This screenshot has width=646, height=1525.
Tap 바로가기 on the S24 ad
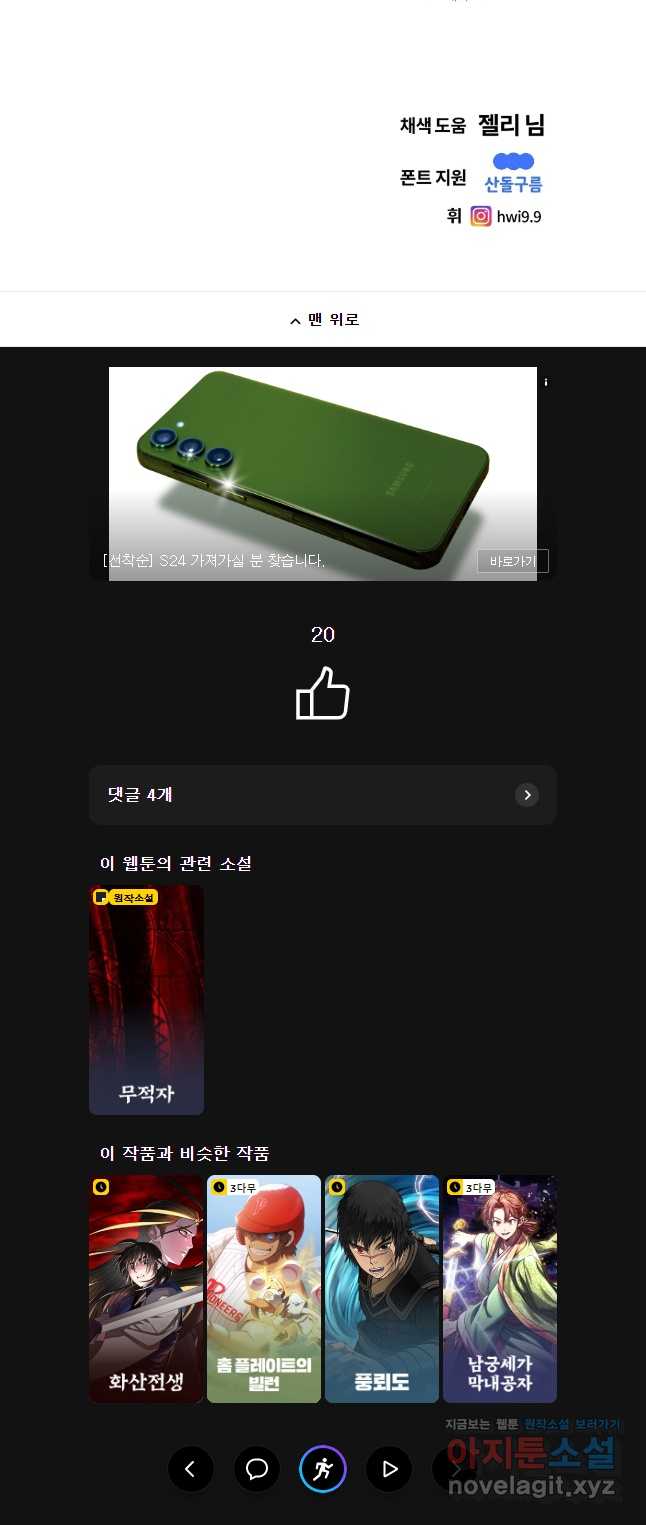pos(512,561)
